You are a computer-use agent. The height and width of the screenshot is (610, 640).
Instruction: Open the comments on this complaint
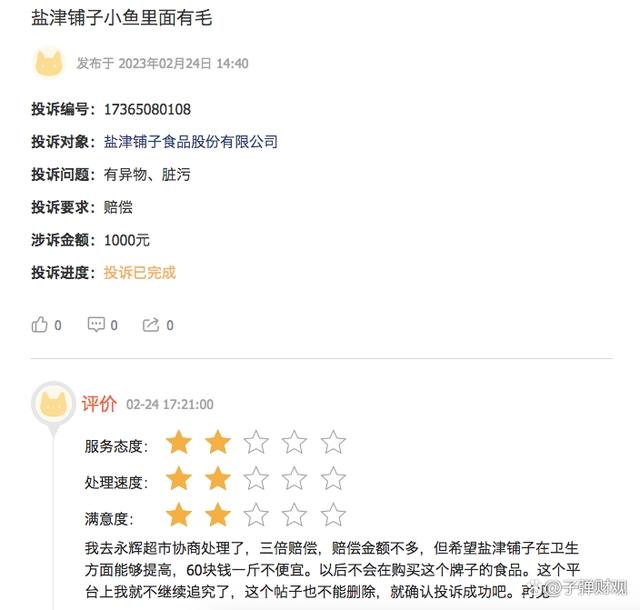click(x=96, y=324)
